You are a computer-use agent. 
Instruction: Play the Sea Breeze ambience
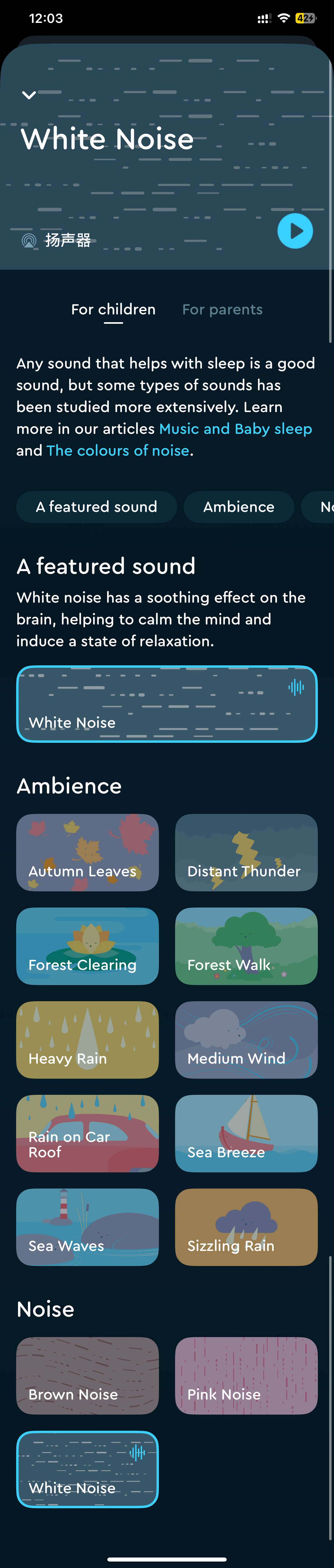(246, 1134)
